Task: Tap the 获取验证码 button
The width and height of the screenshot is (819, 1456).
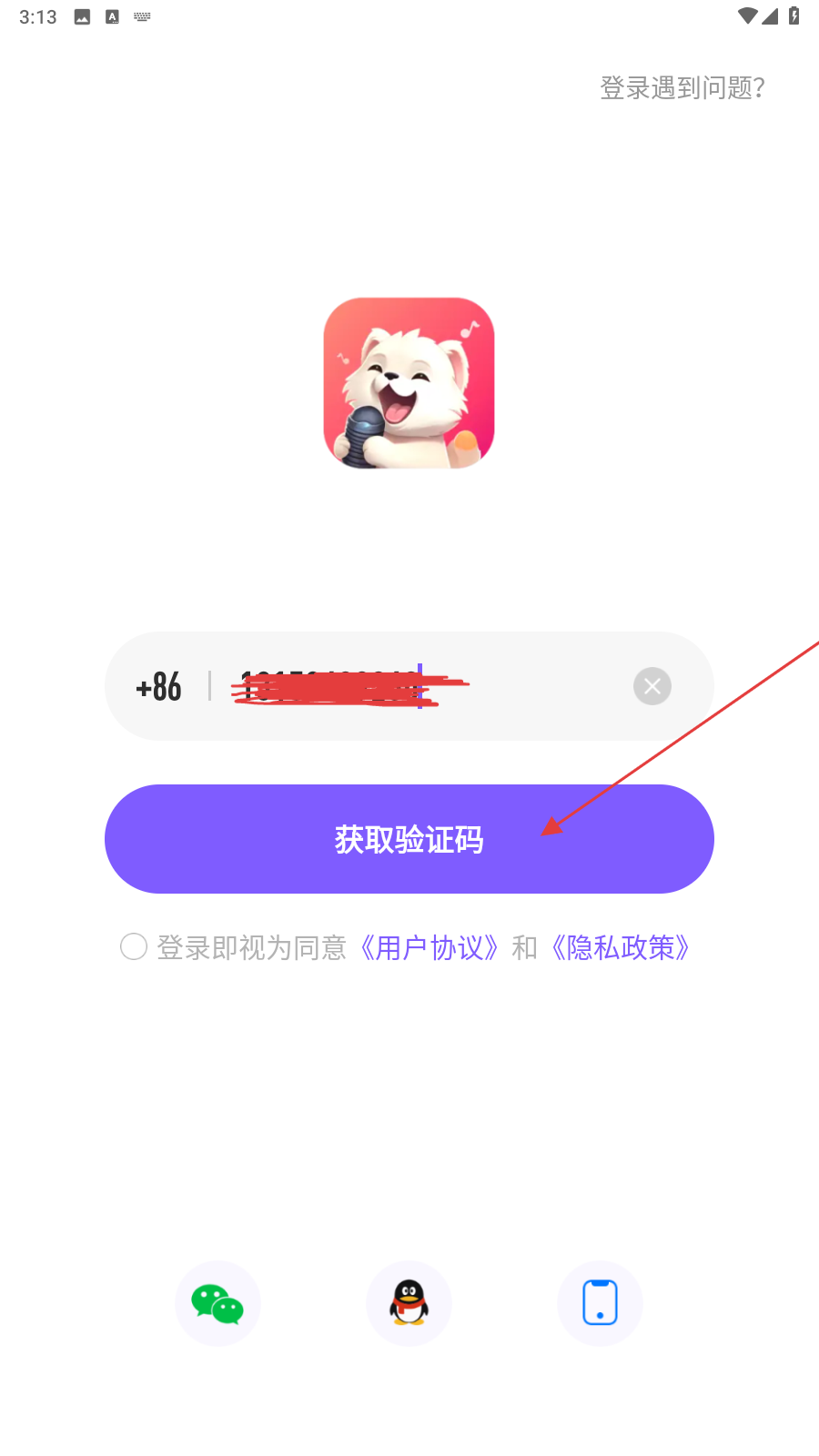Action: coord(409,838)
